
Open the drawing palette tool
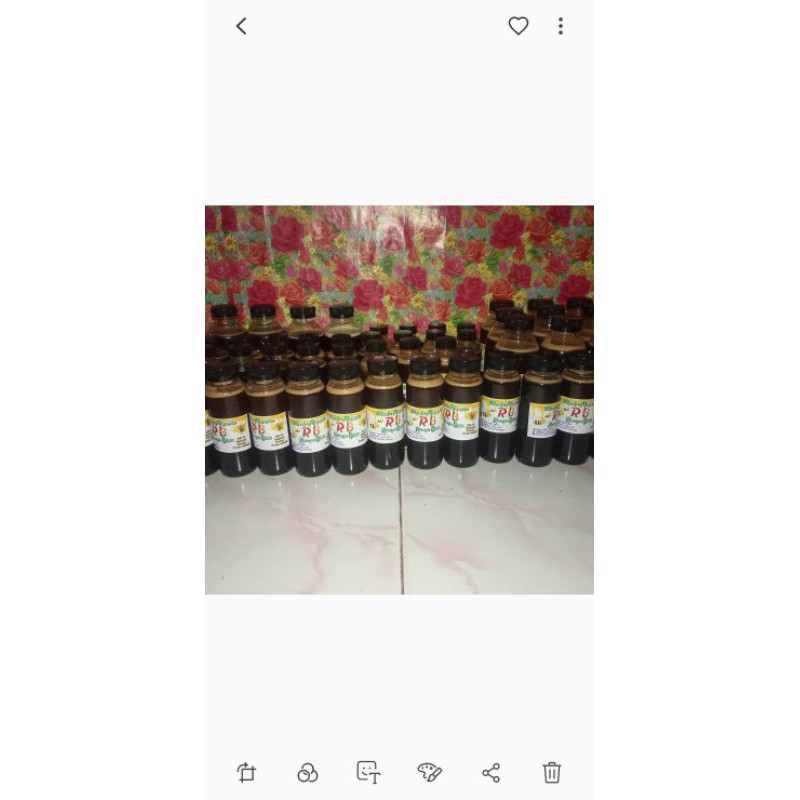click(429, 772)
